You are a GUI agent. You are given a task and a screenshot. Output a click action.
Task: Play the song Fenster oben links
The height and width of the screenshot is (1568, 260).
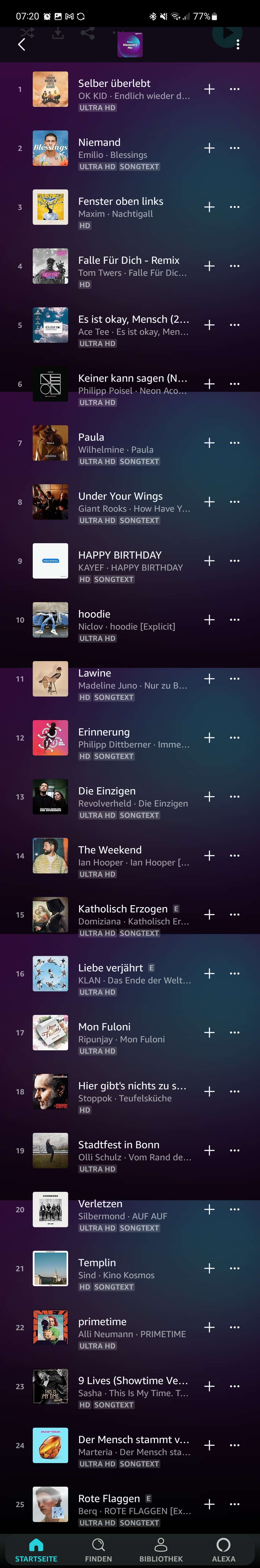tap(121, 201)
